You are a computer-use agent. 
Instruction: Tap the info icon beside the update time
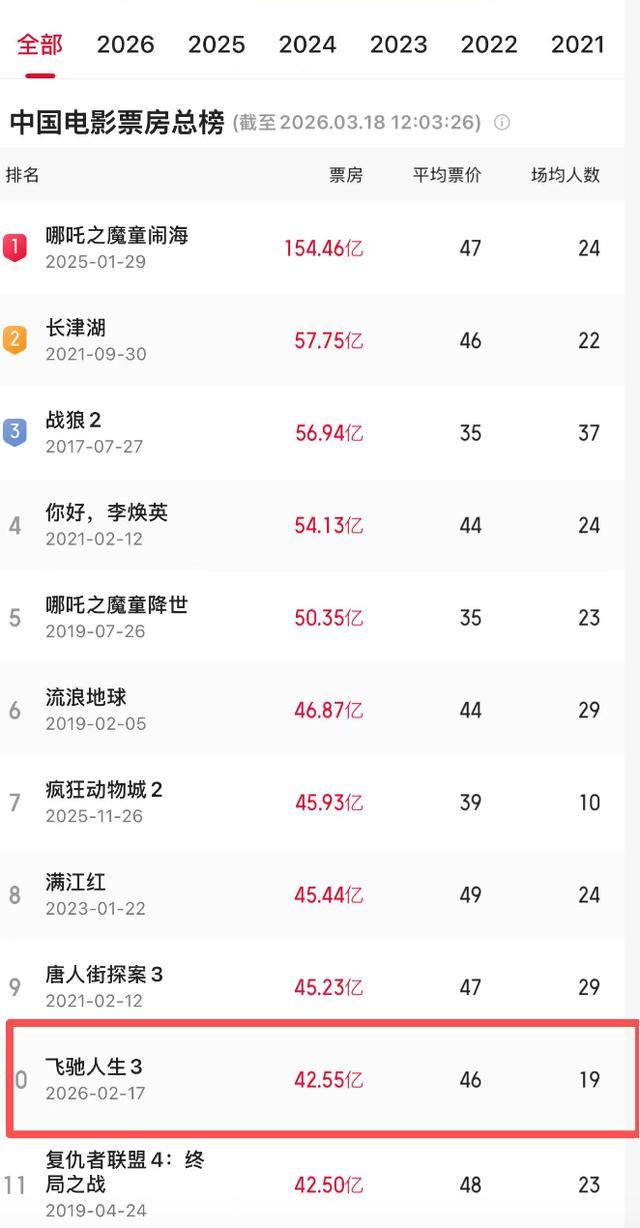pyautogui.click(x=502, y=123)
